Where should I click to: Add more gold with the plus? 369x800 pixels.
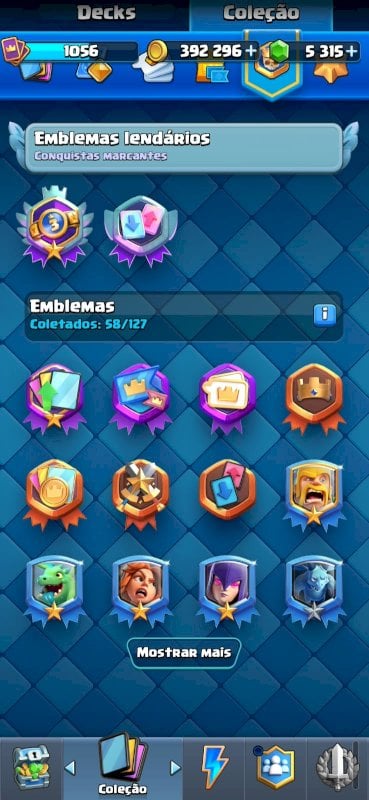click(250, 51)
